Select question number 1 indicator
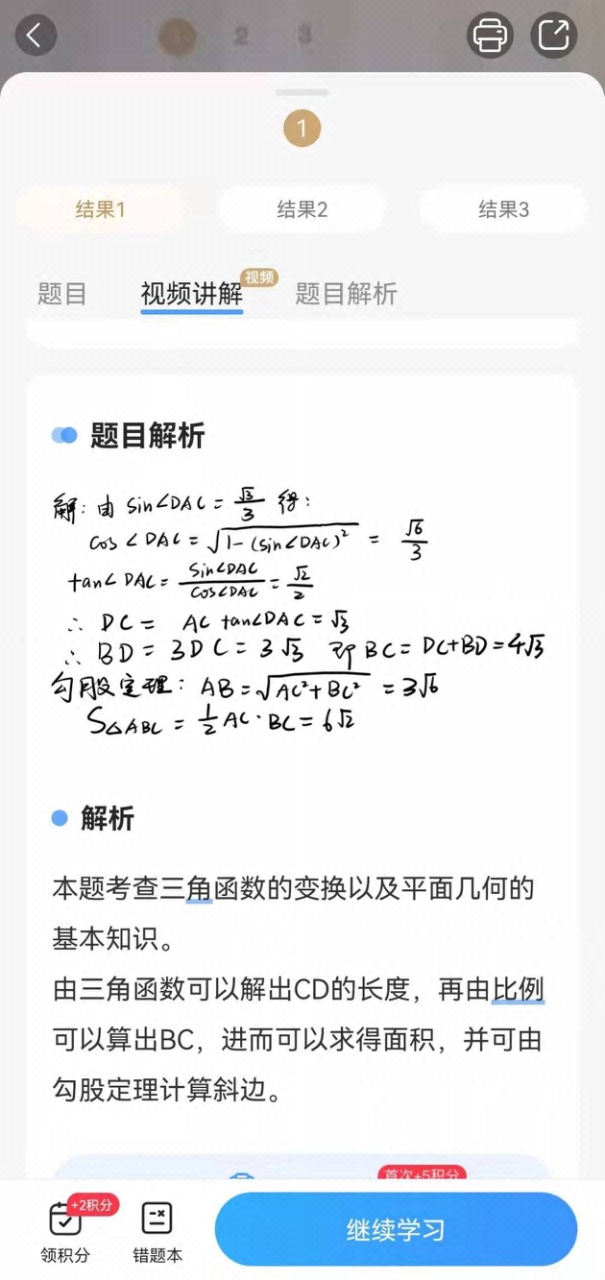 (x=302, y=129)
